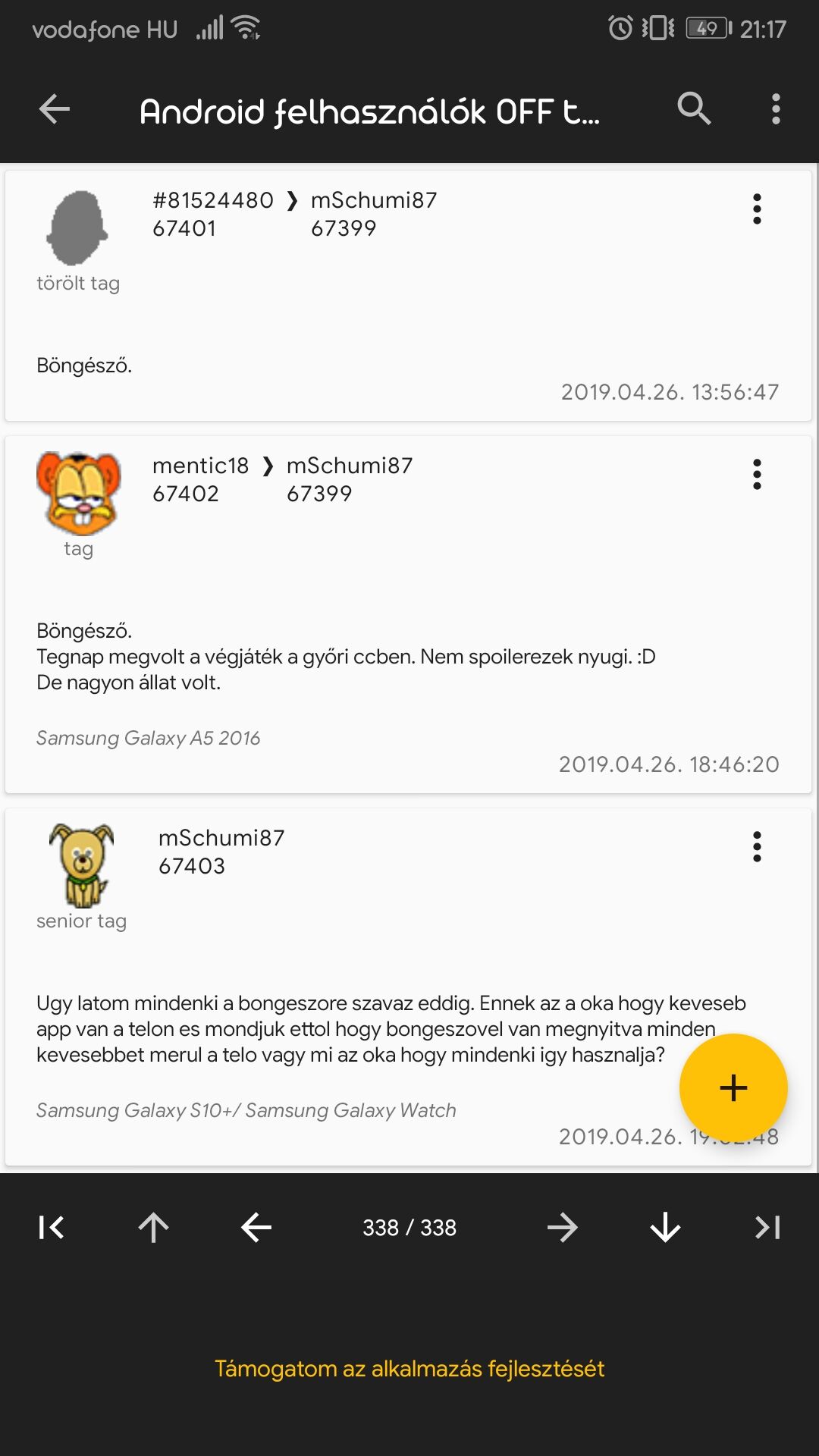Open page selector showing 338 / 338

point(409,1228)
